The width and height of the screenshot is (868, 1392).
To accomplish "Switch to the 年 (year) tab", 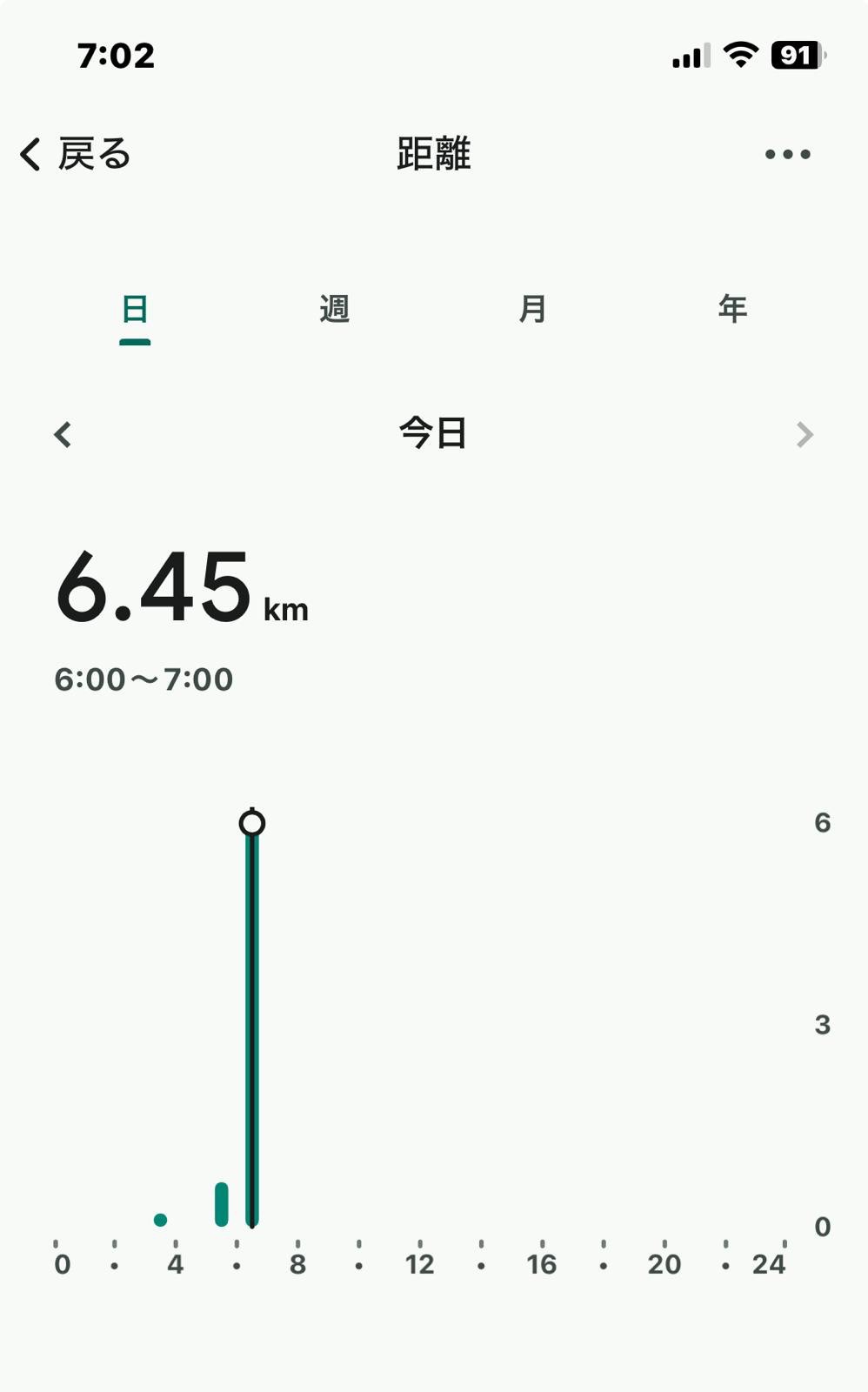I will click(732, 310).
